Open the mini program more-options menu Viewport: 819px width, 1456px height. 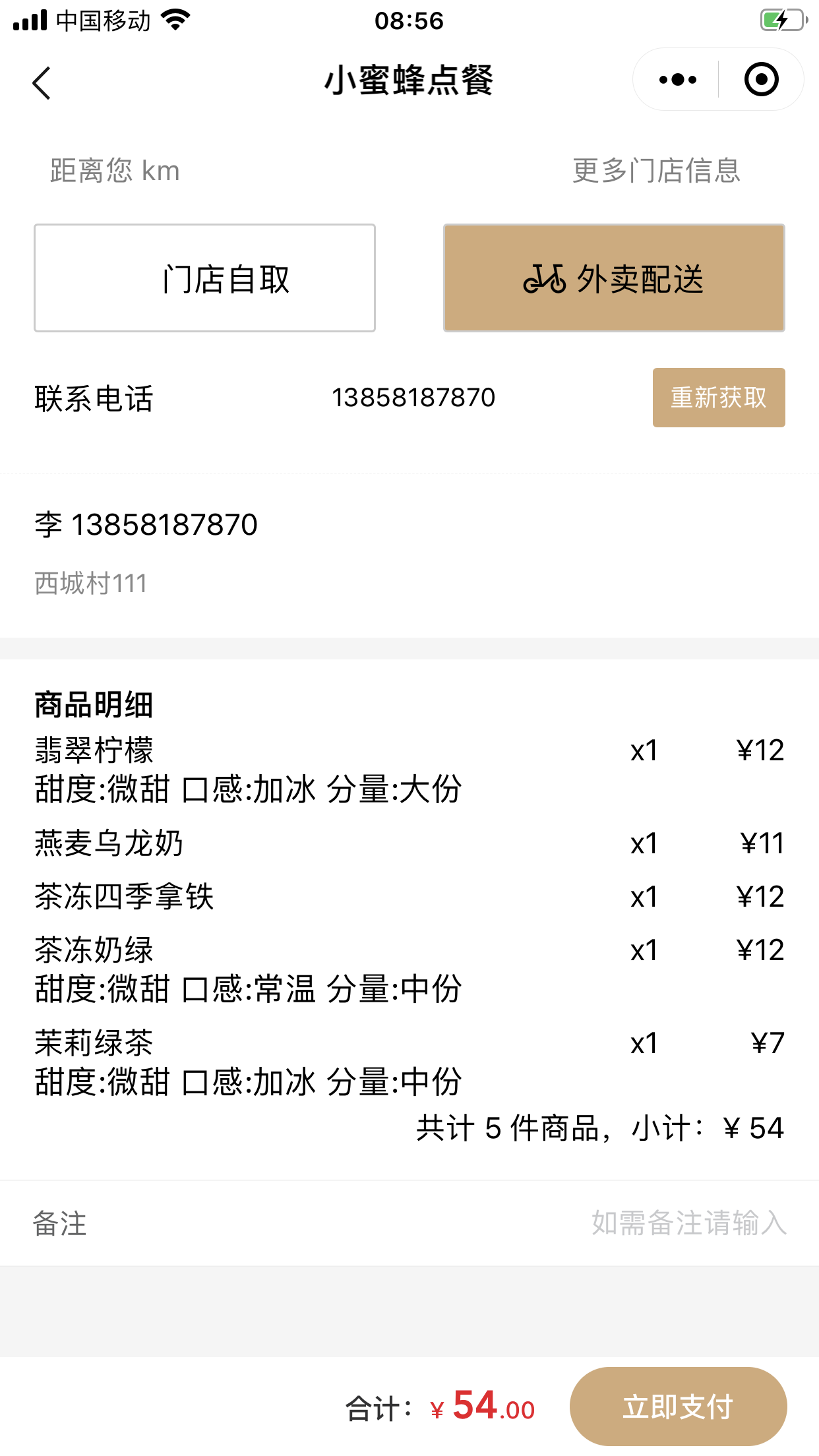coord(677,80)
